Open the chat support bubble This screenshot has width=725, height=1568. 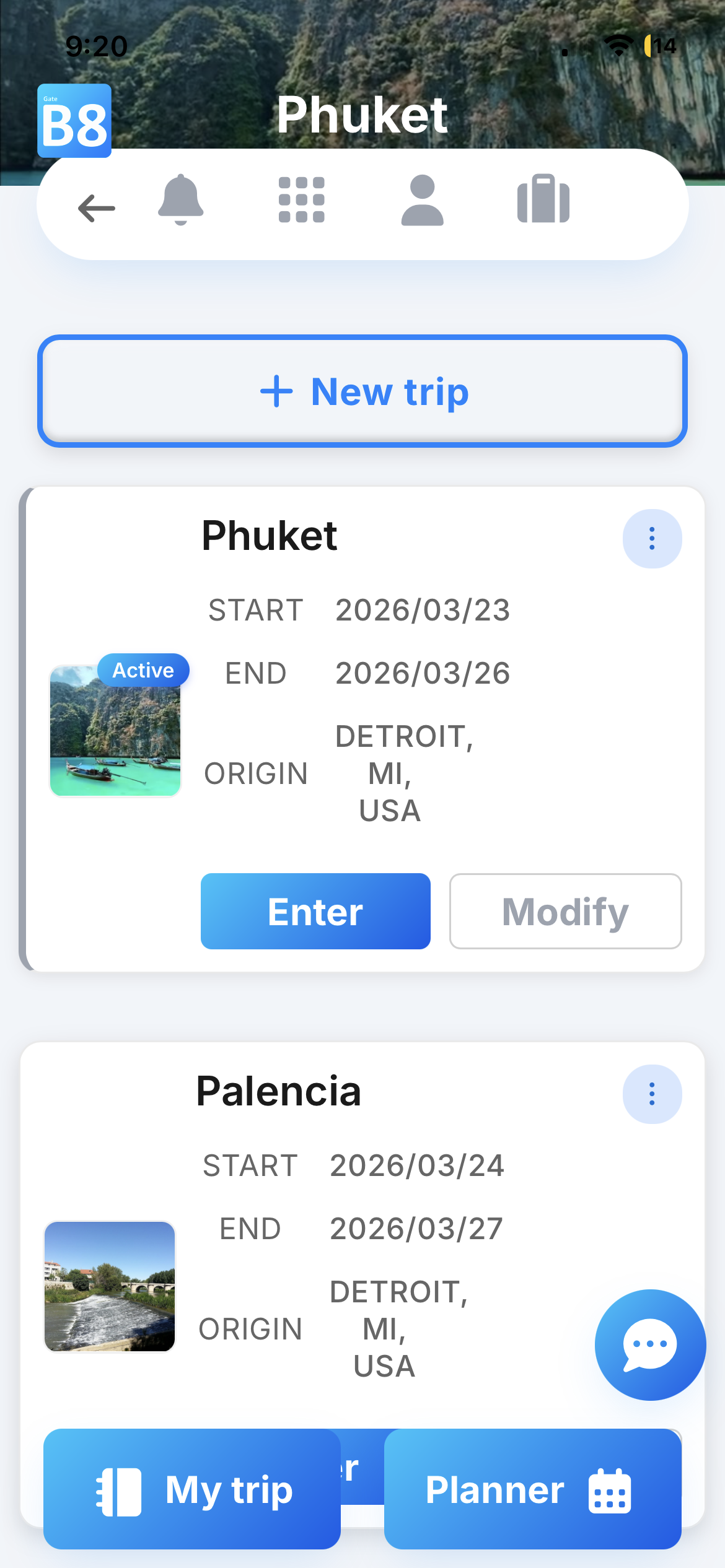[650, 1344]
